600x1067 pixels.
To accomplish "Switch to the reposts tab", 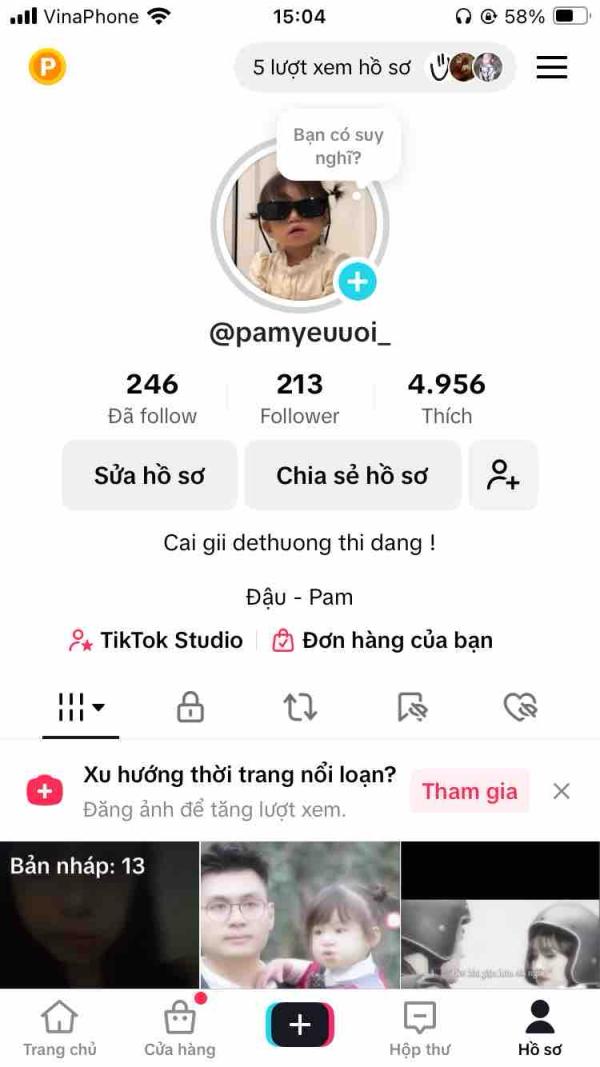I will tap(300, 708).
